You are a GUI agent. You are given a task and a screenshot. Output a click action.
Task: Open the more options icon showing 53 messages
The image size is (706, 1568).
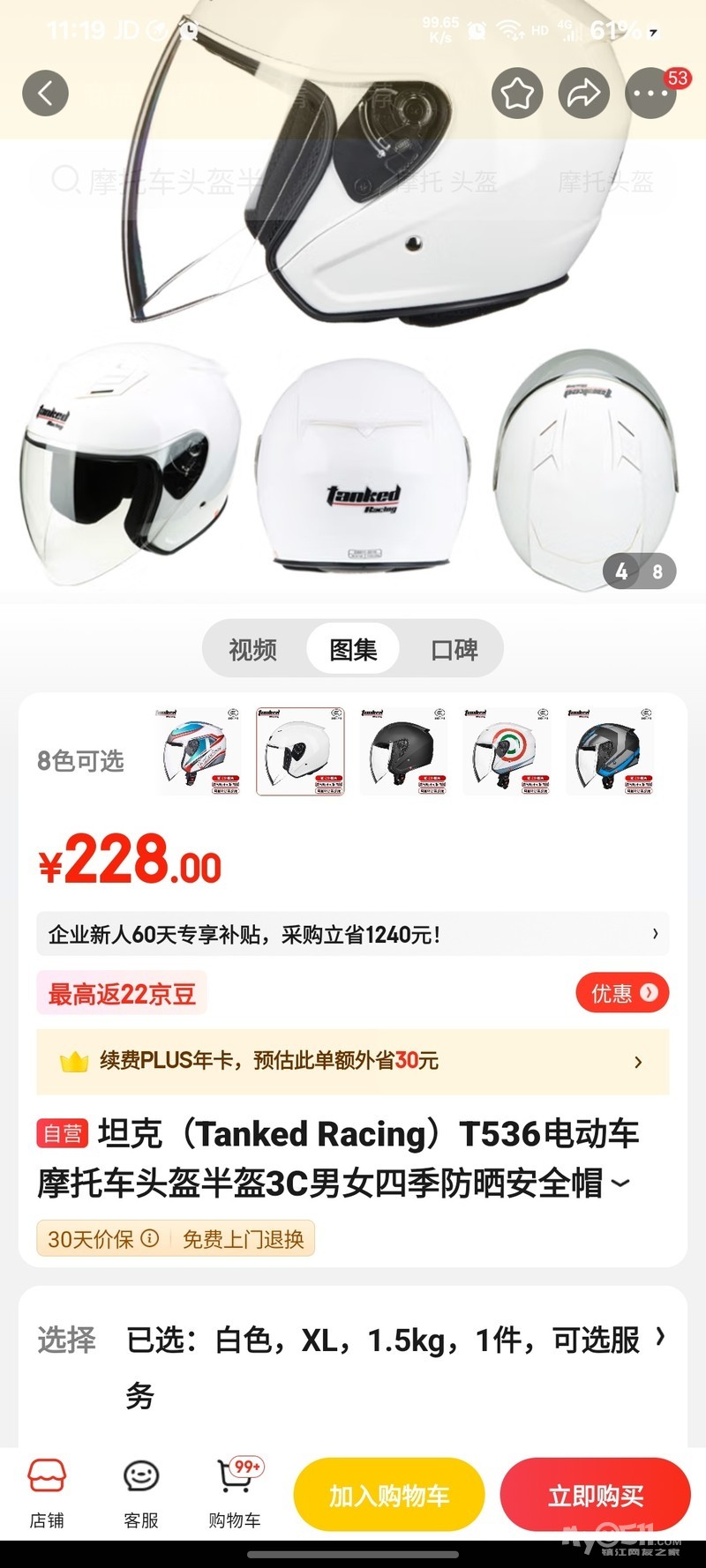(650, 93)
